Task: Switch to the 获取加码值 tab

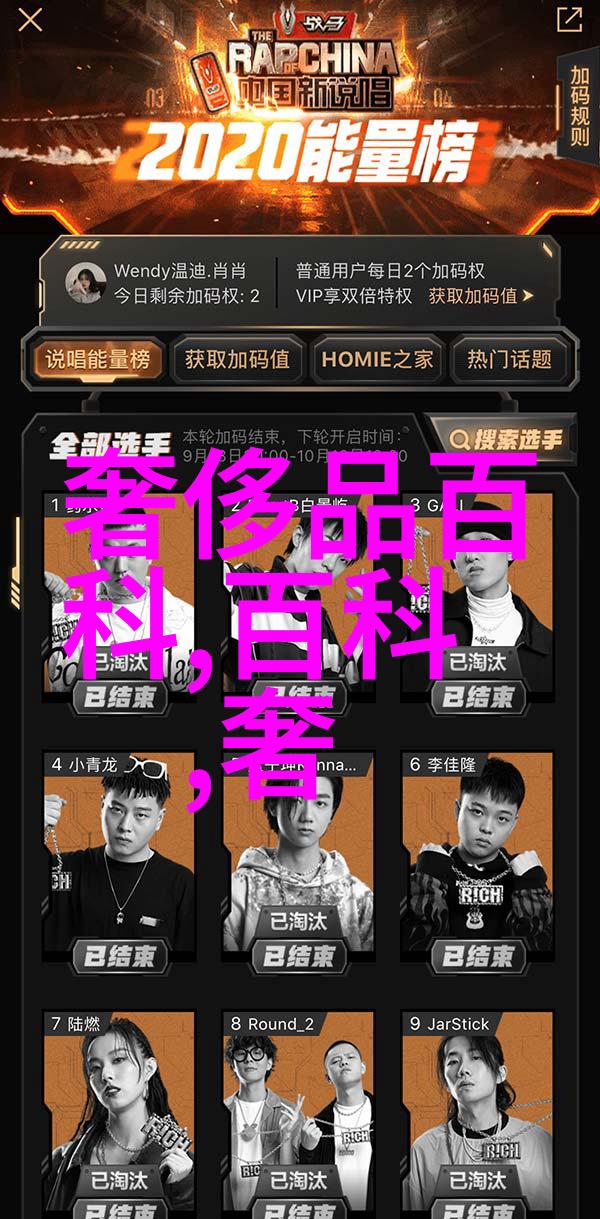Action: (237, 360)
